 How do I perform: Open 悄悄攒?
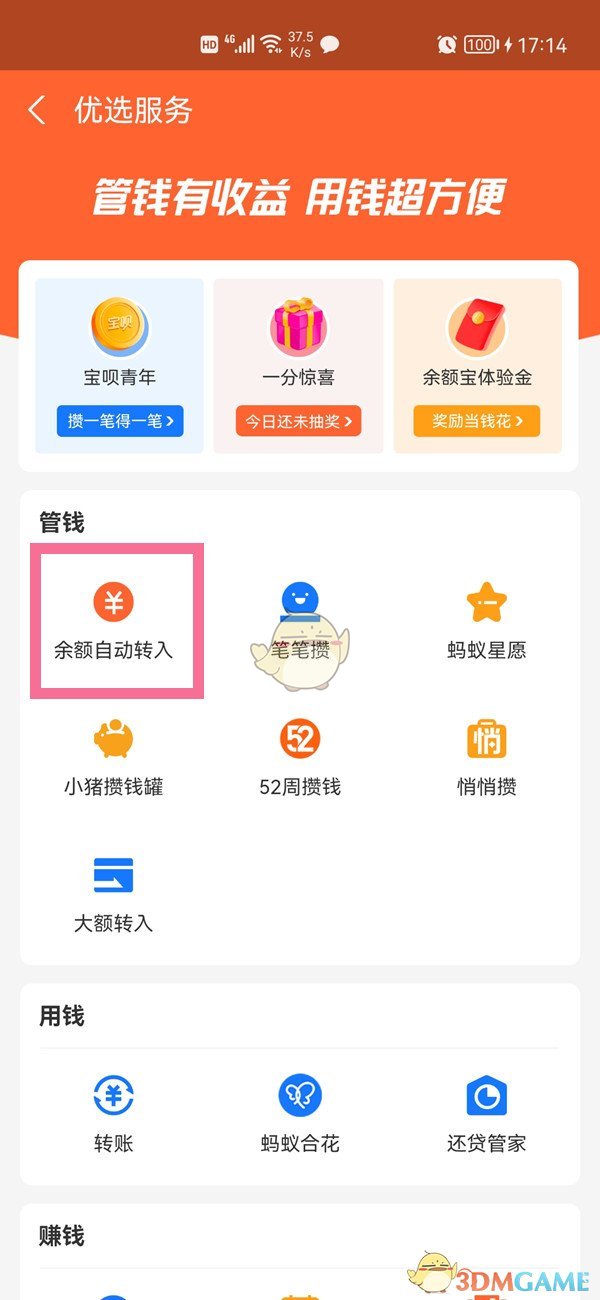487,758
